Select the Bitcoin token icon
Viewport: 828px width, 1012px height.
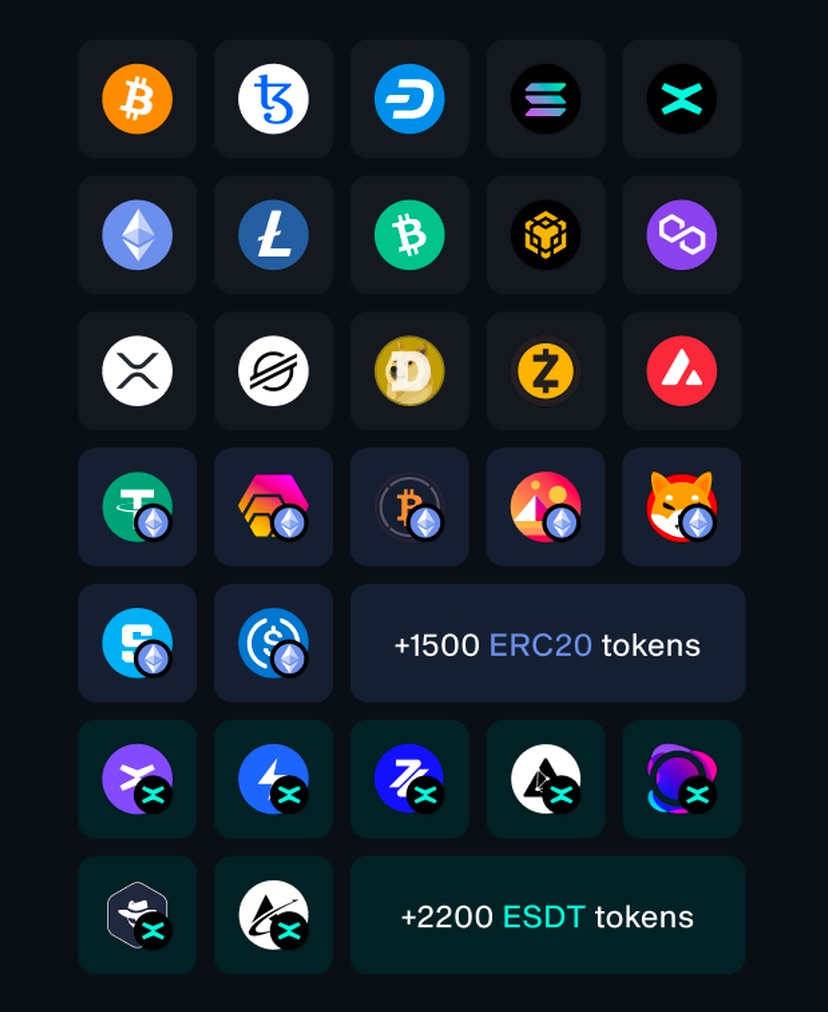(x=137, y=98)
